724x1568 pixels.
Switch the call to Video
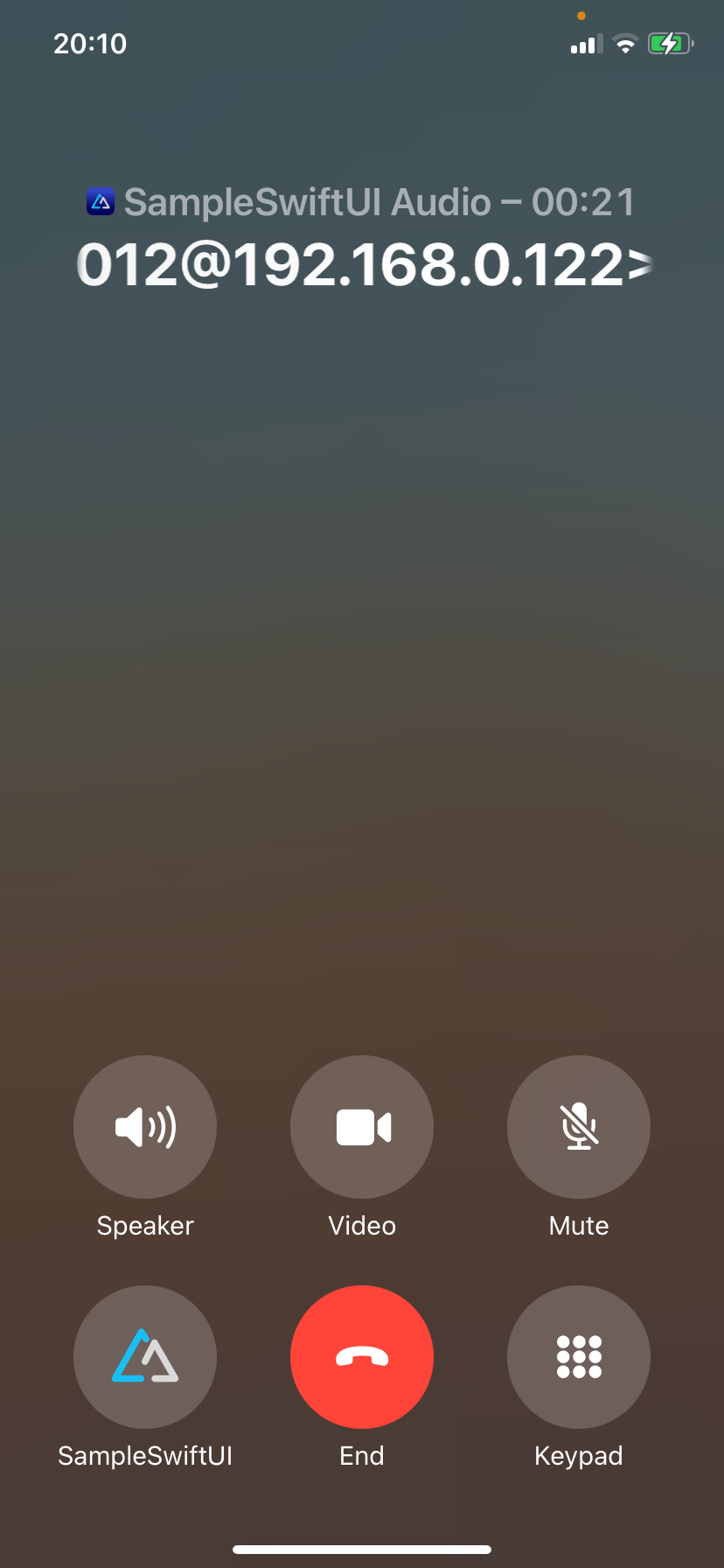(362, 1126)
